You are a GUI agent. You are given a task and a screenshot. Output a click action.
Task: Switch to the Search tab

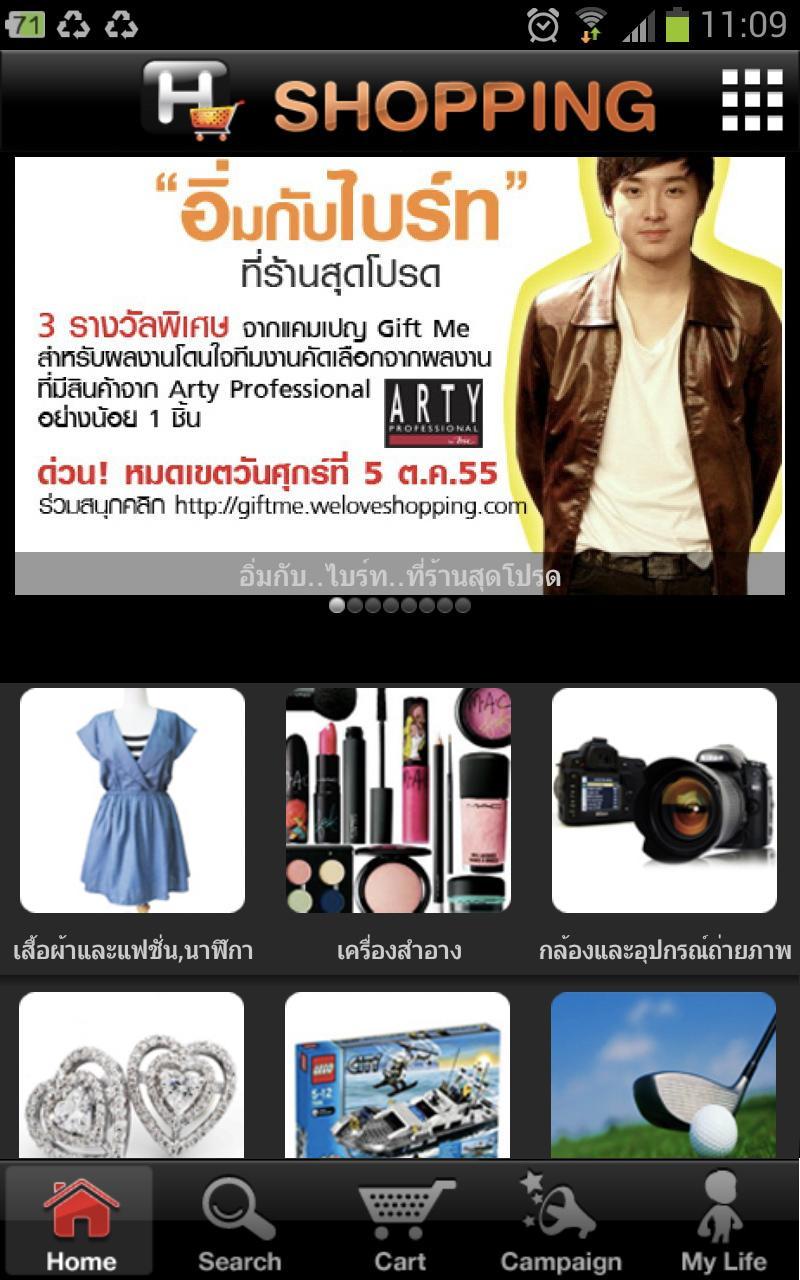point(239,1222)
